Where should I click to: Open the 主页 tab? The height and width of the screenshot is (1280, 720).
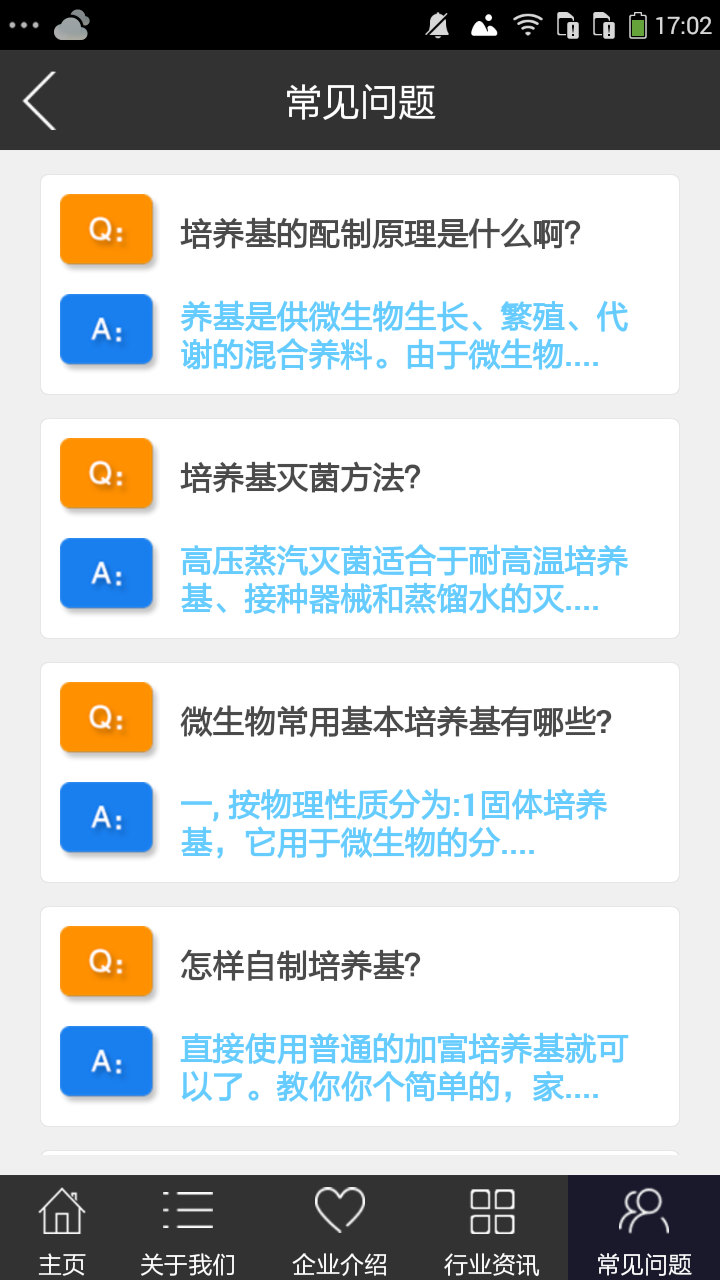62,1228
